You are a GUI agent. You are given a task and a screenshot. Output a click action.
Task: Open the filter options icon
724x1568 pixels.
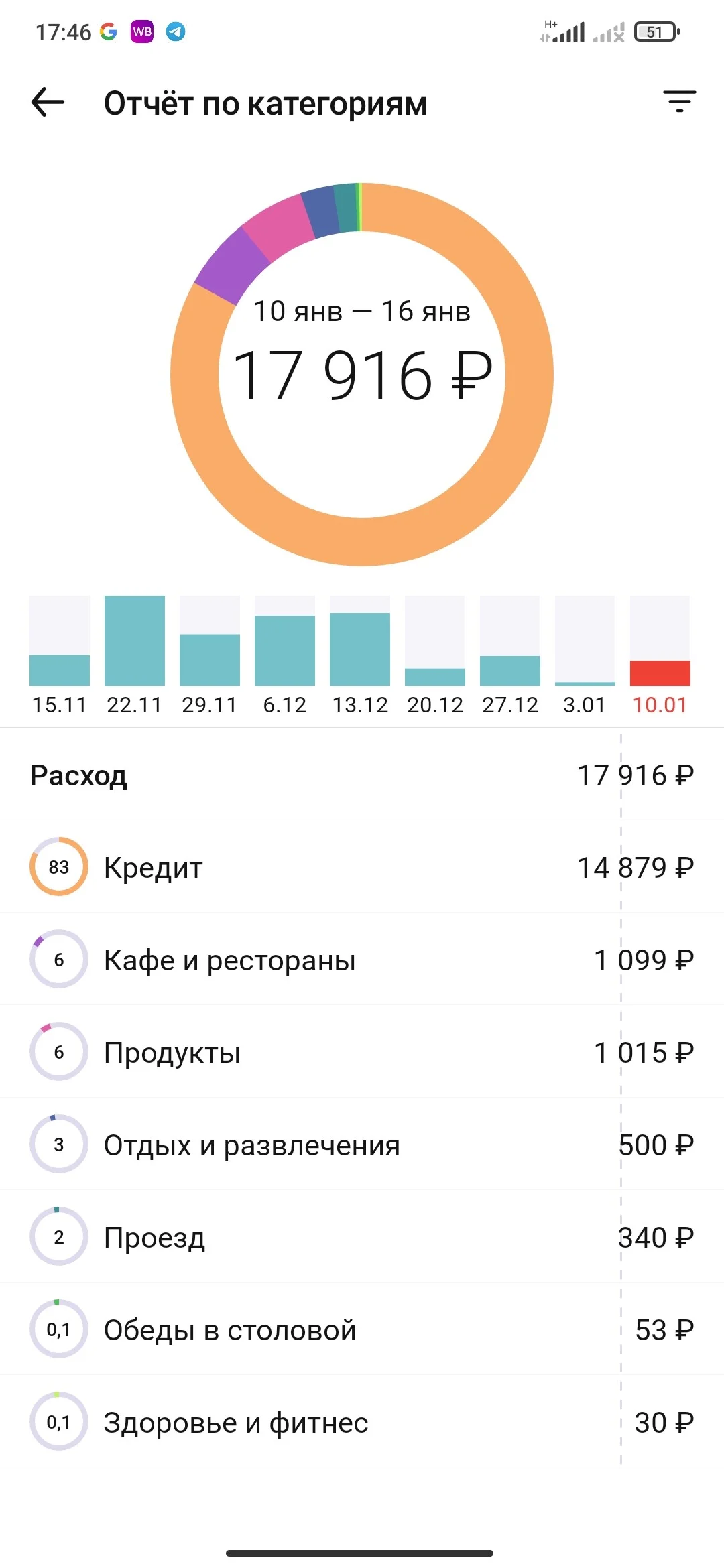[x=680, y=101]
